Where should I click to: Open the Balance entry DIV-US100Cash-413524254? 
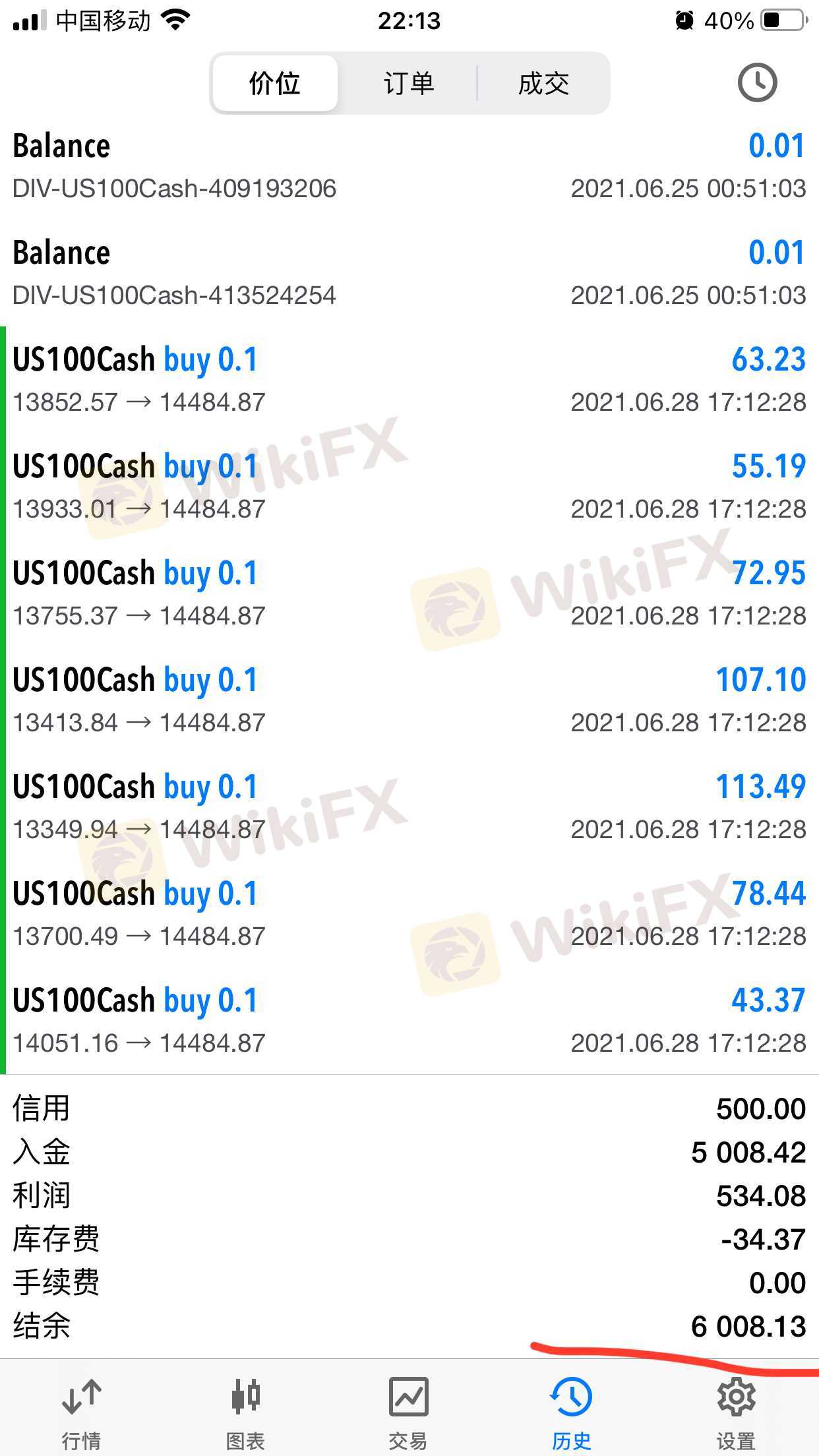[x=409, y=273]
